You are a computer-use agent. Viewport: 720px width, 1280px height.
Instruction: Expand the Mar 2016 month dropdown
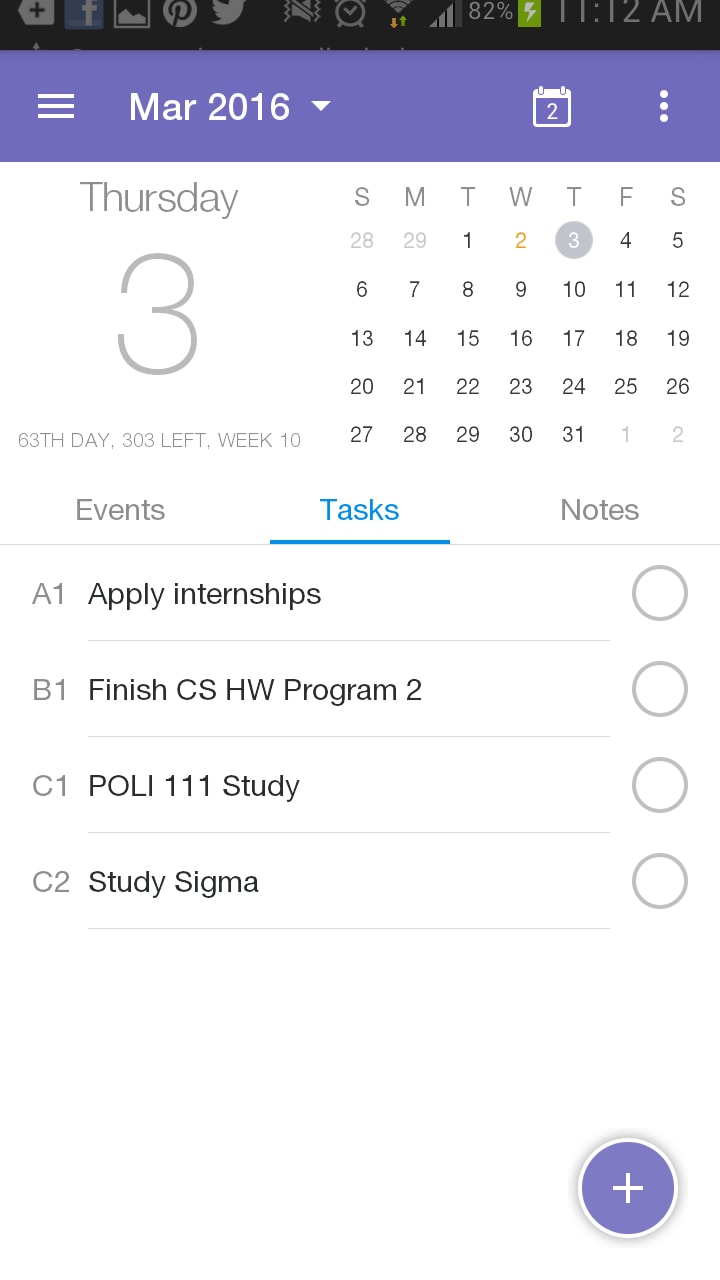pyautogui.click(x=230, y=107)
